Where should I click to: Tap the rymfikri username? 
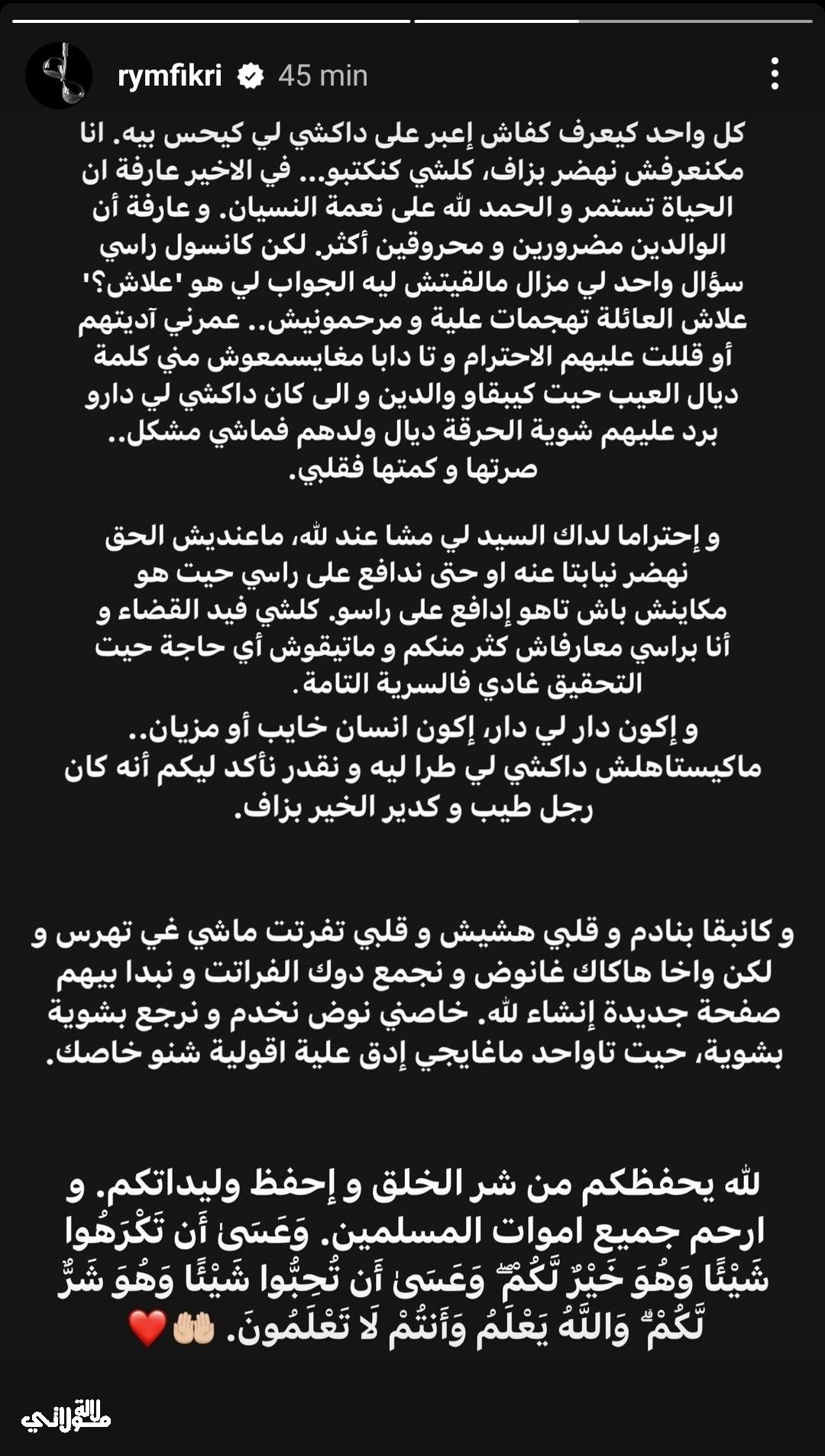[x=170, y=76]
